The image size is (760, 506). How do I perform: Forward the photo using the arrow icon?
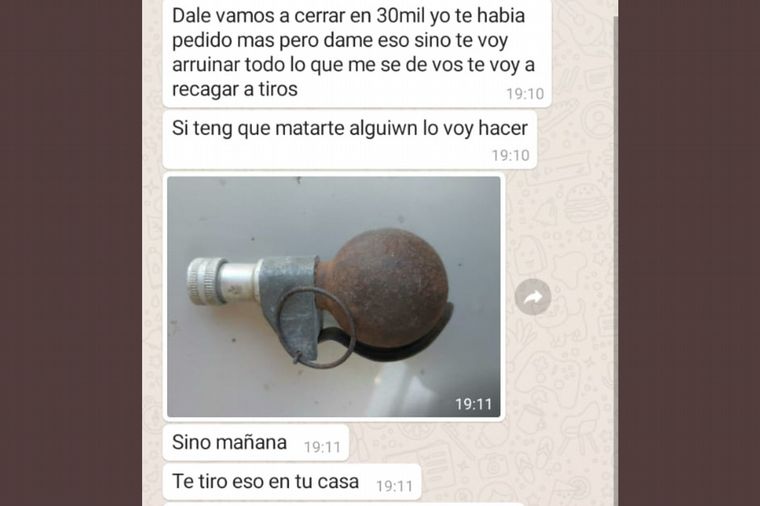click(x=533, y=297)
